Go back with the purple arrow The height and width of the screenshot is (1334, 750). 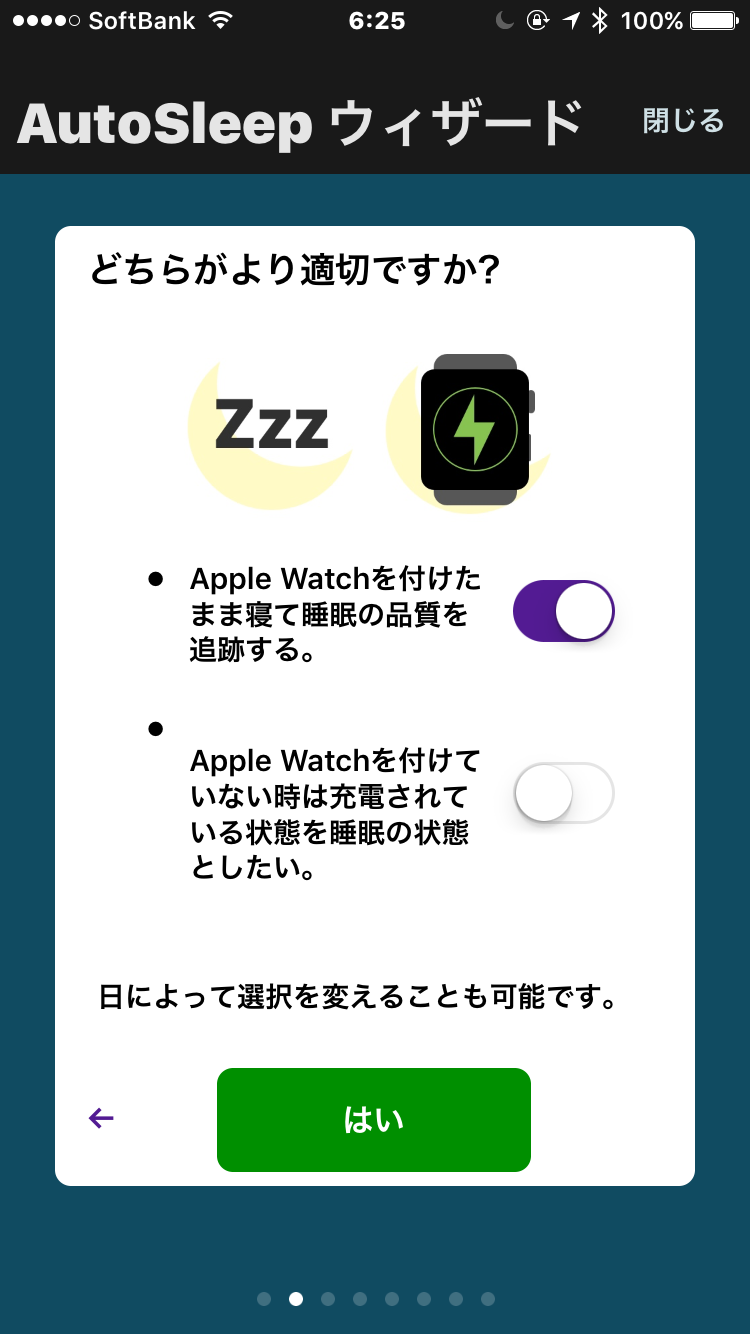[x=101, y=1118]
